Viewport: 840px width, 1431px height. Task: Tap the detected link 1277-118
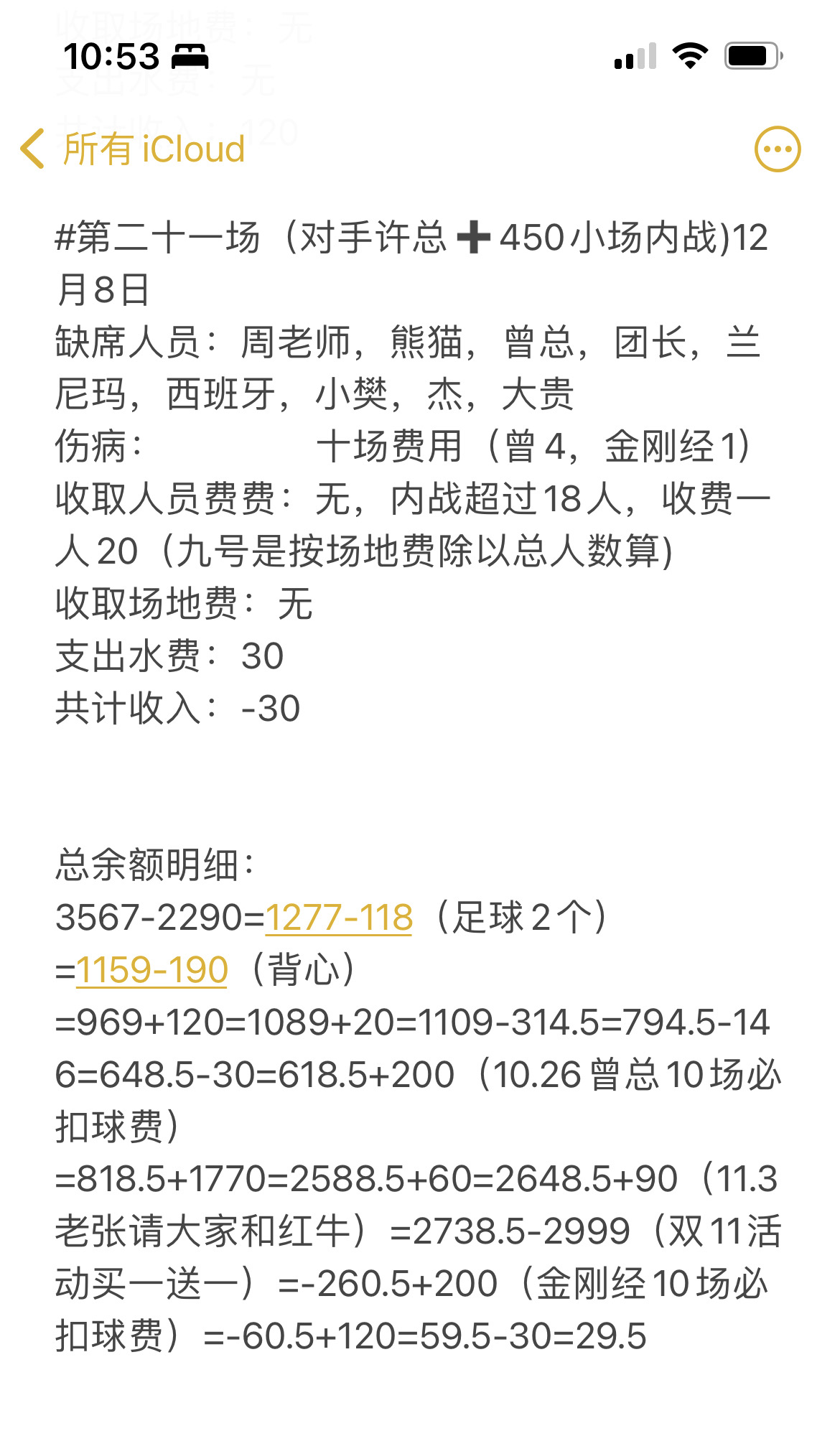pyautogui.click(x=339, y=918)
